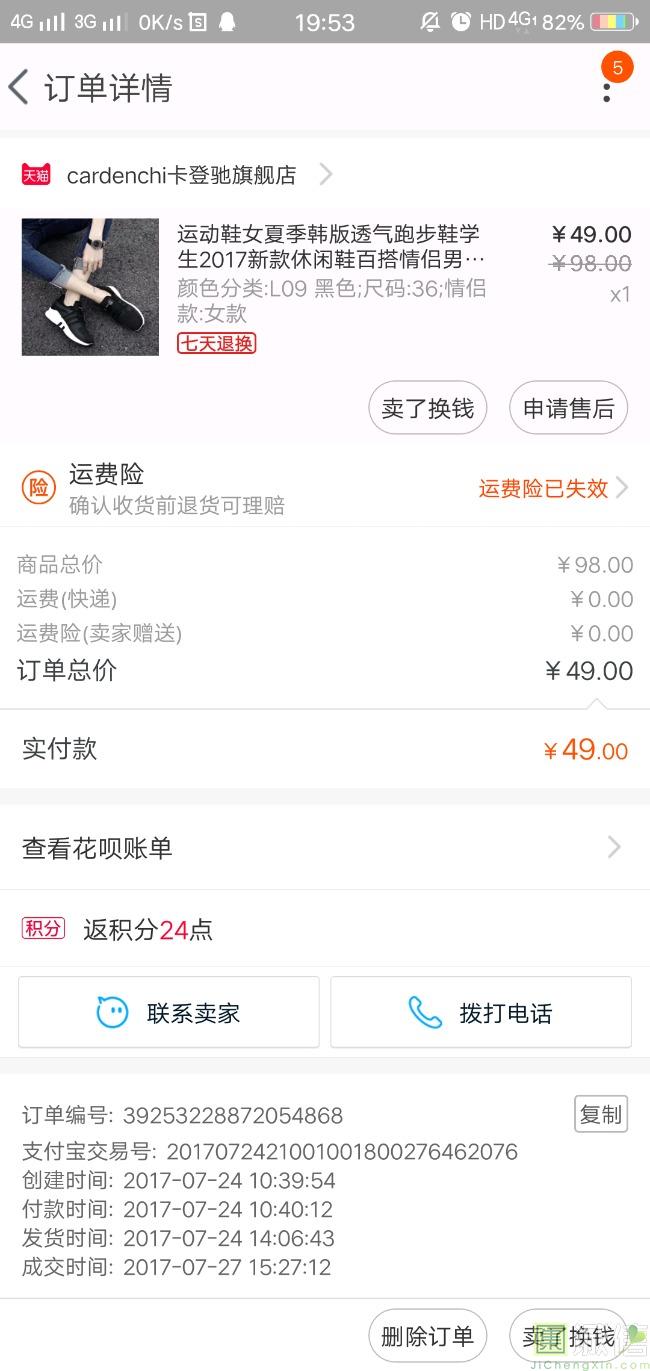This screenshot has height=1371, width=650.
Task: Open the 运费险 shipping insurance row
Action: click(325, 488)
